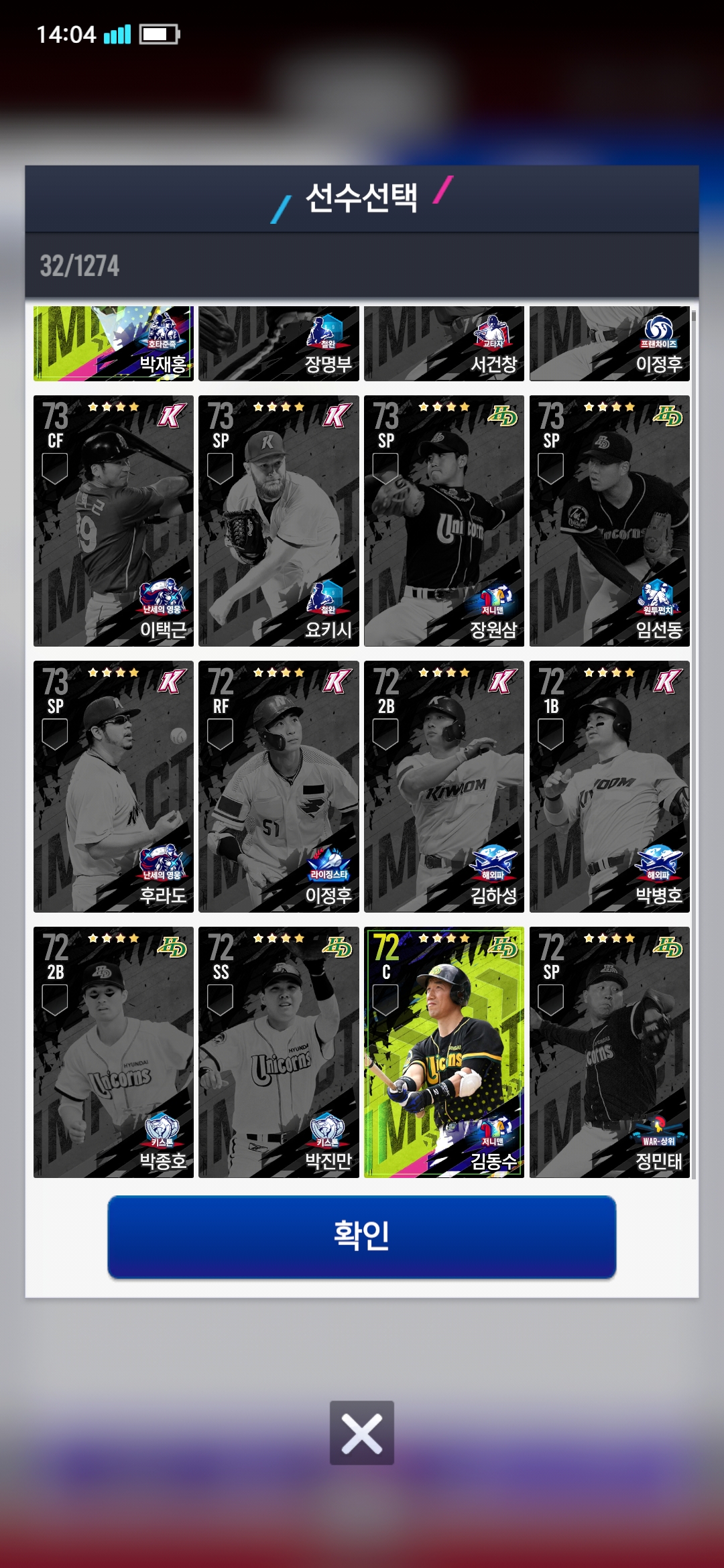This screenshot has width=724, height=1568.
Task: Choose the 서건창 player card
Action: [444, 344]
